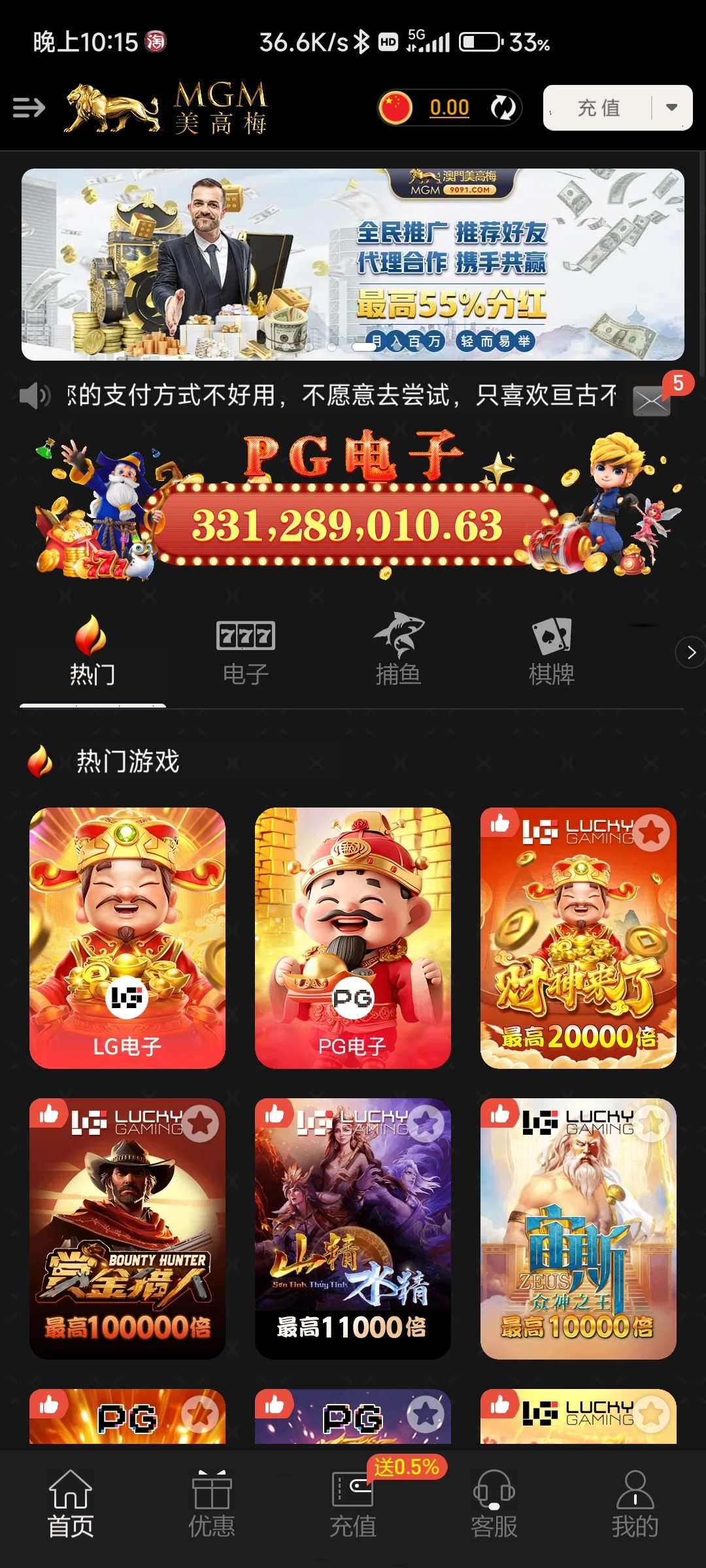
Task: Show more game categories with the arrow
Action: tap(691, 652)
